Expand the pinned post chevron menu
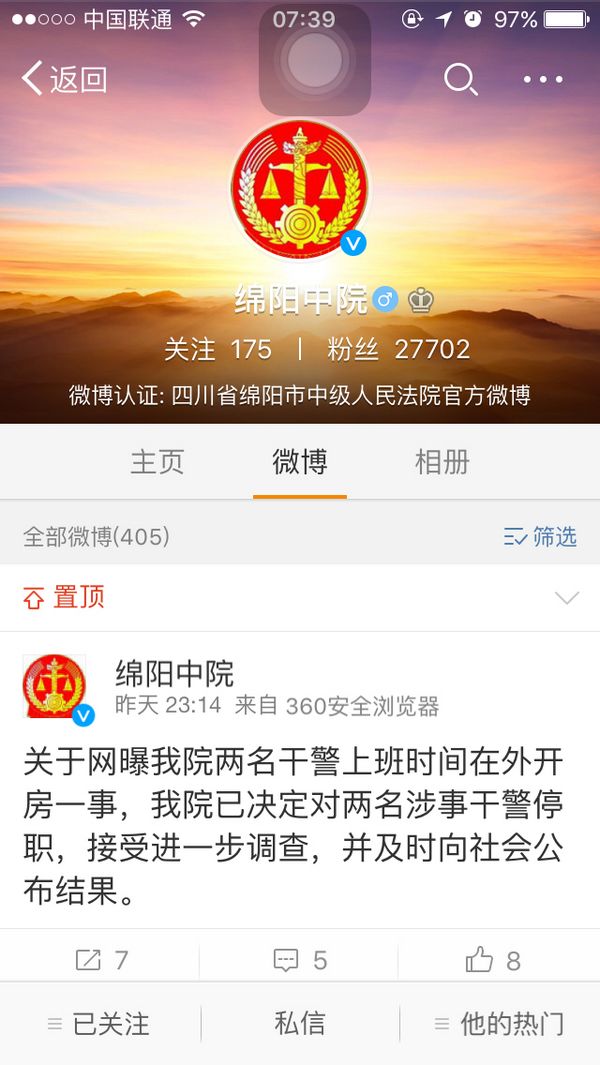 (566, 598)
